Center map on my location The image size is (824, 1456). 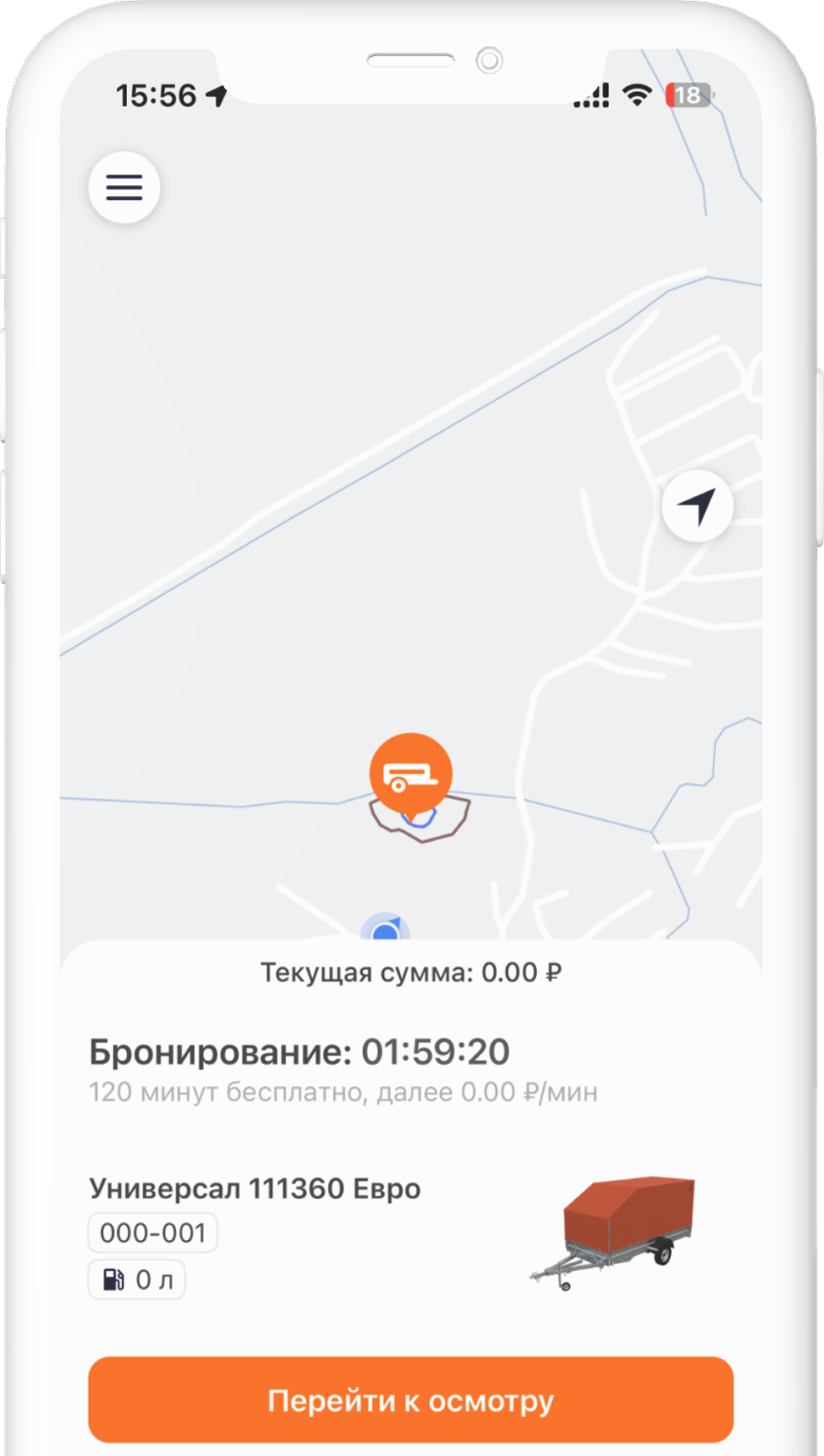(x=697, y=506)
